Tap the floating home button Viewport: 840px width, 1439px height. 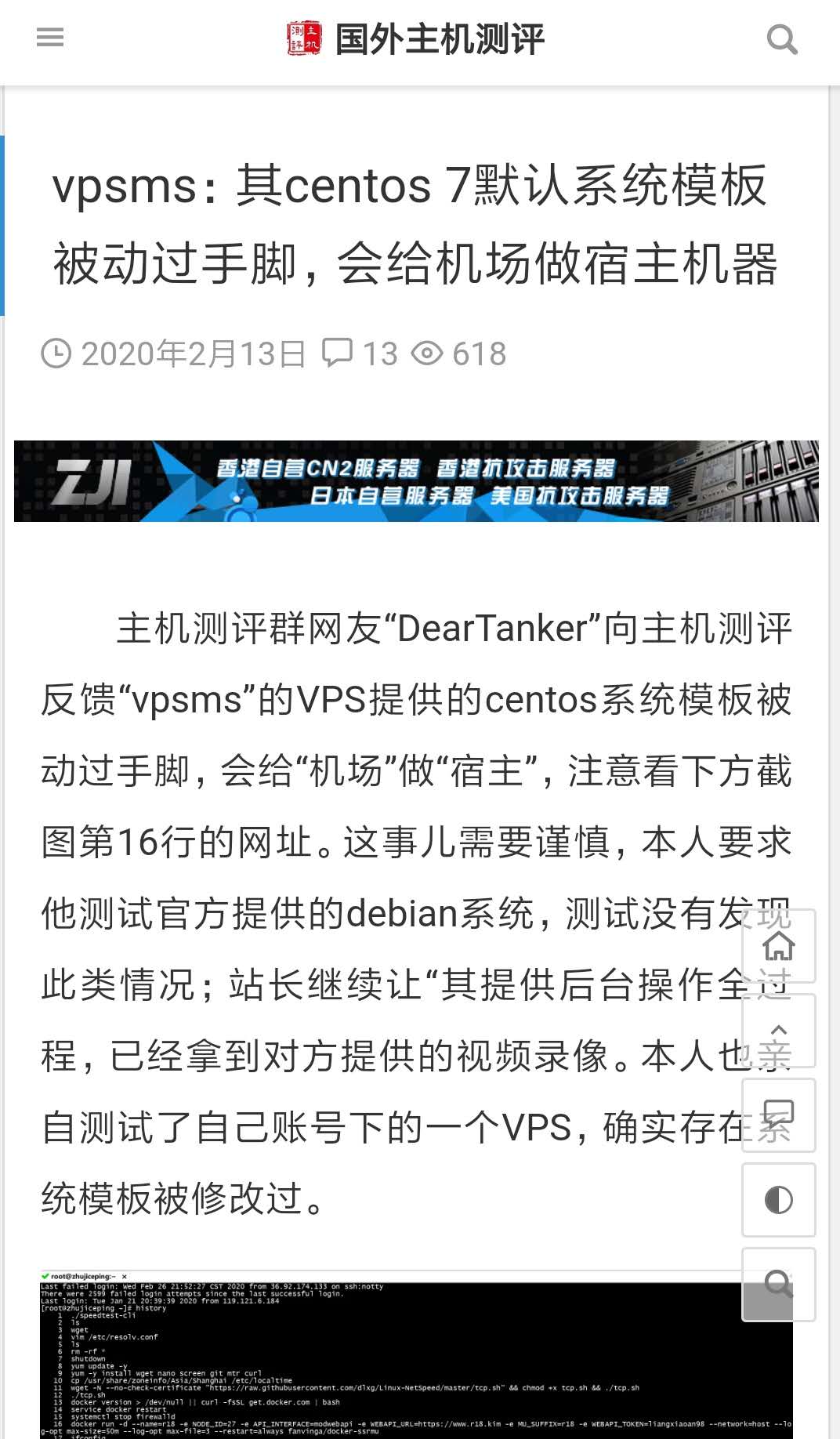click(779, 946)
